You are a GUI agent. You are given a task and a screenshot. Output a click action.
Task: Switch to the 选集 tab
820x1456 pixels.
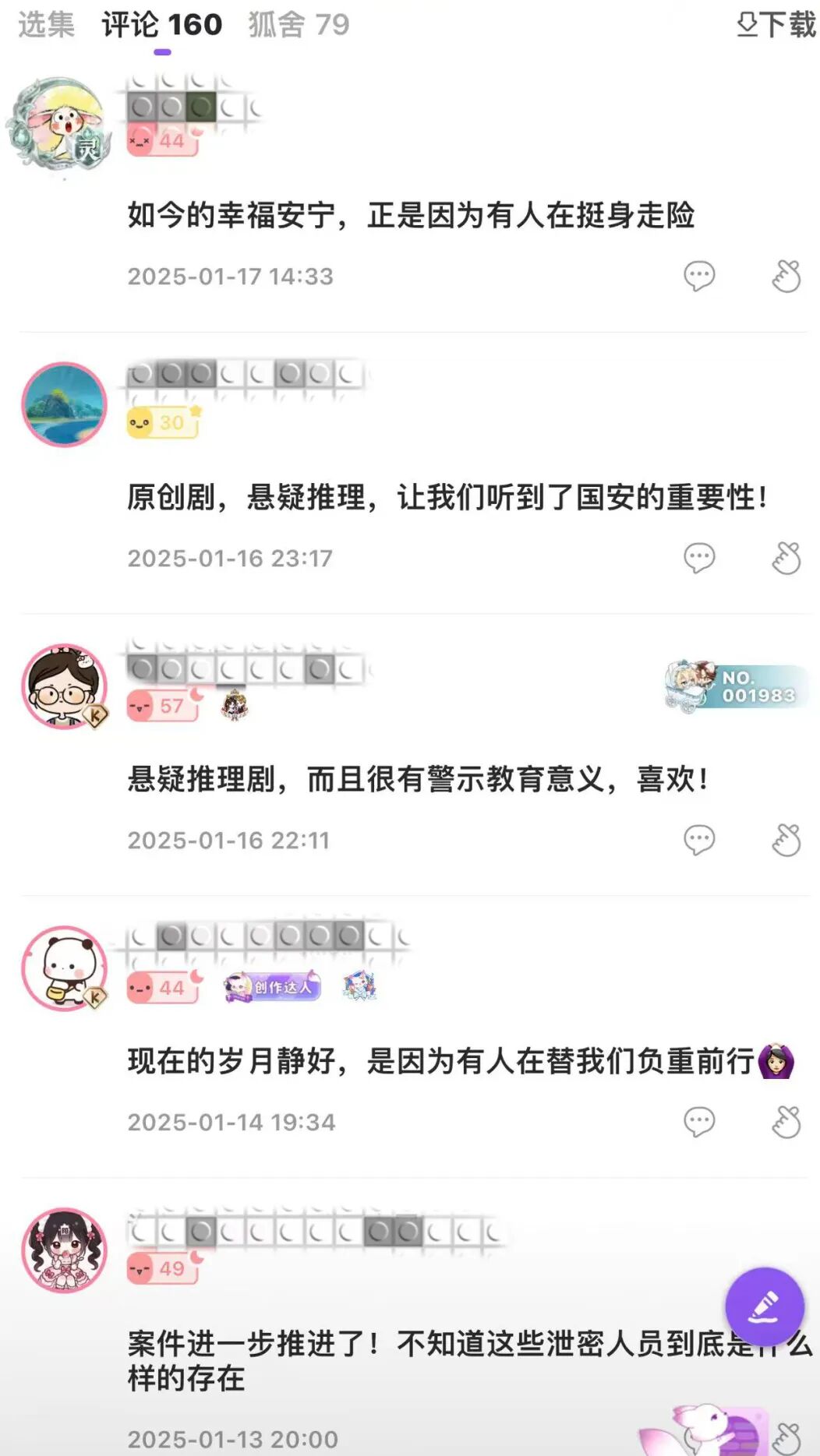click(x=46, y=25)
